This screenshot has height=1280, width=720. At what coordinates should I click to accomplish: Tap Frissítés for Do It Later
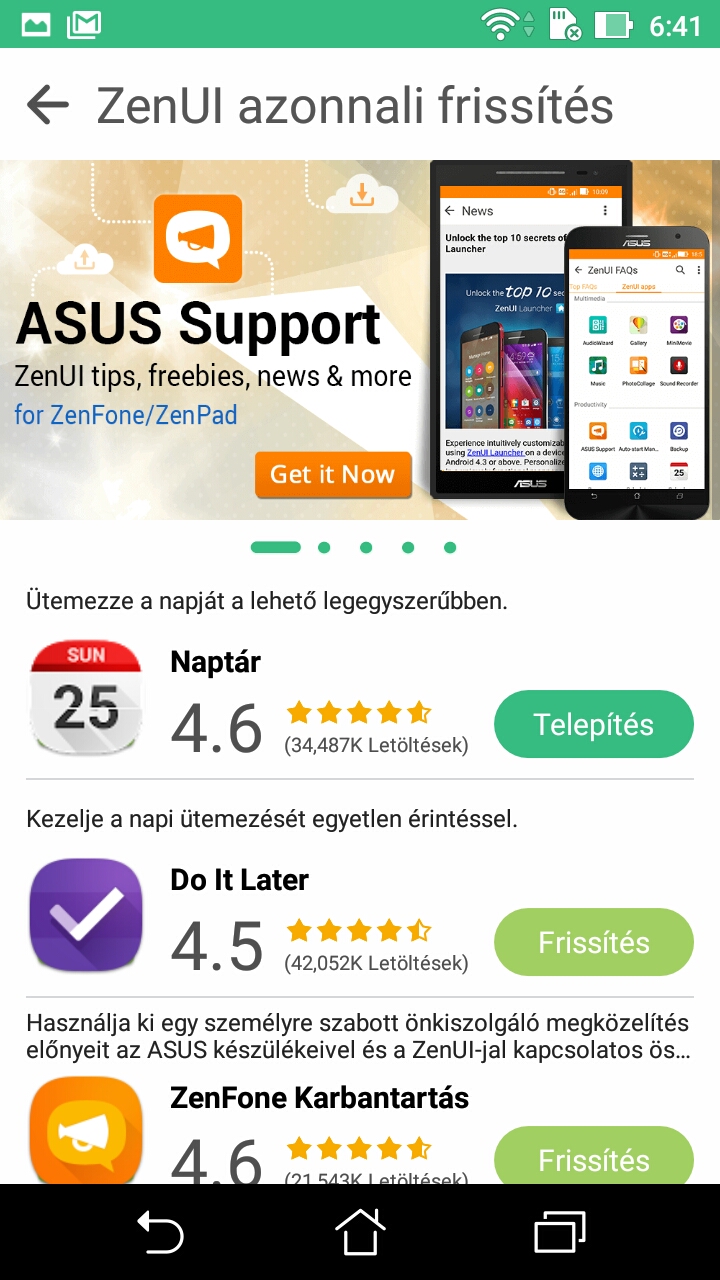coord(594,942)
